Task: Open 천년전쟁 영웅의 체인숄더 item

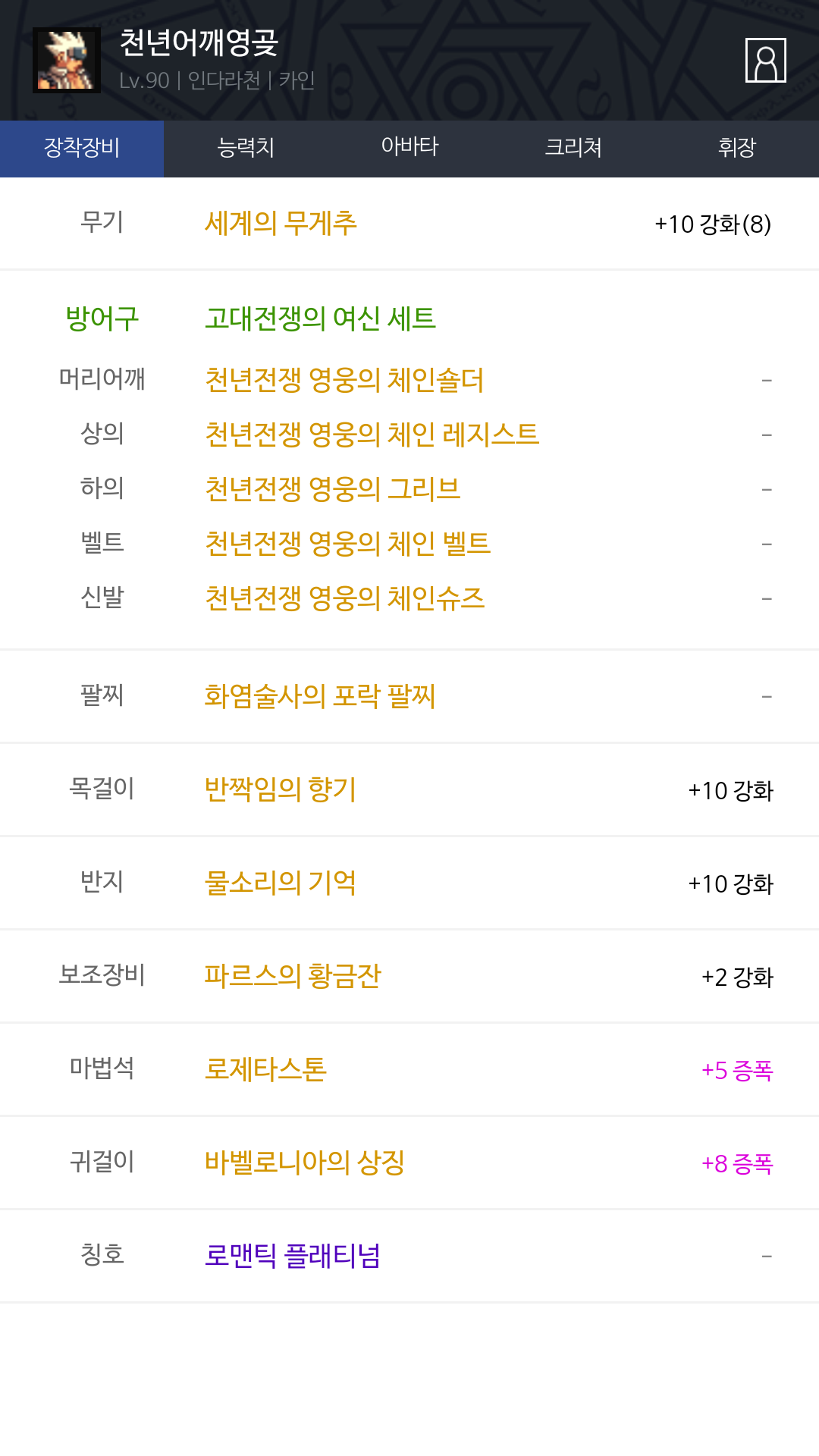Action: pyautogui.click(x=409, y=380)
